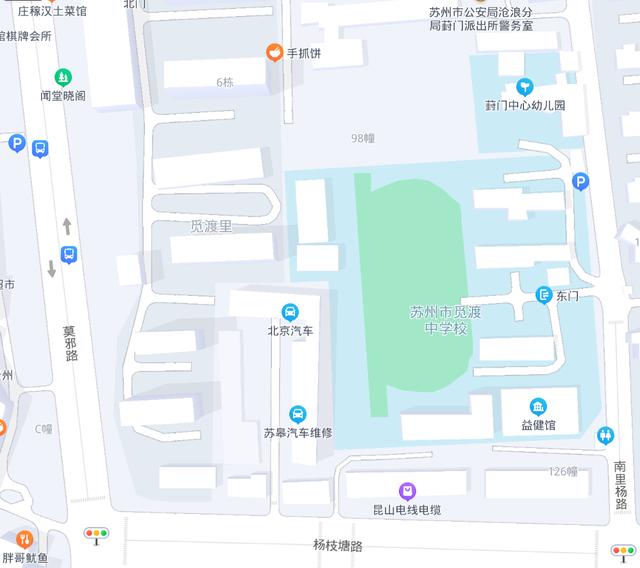Open the 益健馆 marker
640x568 pixels.
[x=538, y=406]
